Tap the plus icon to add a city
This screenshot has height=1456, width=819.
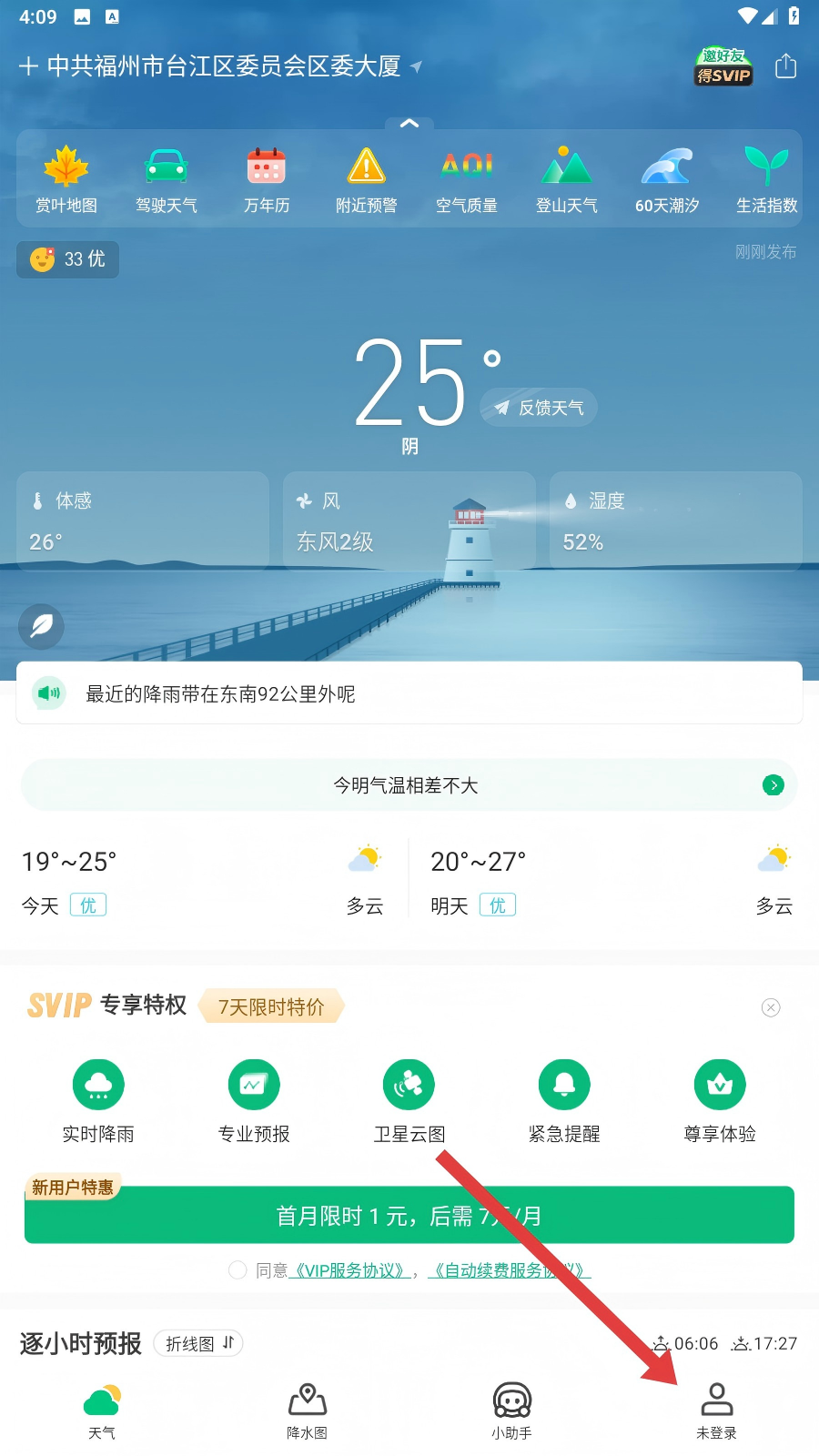(28, 66)
